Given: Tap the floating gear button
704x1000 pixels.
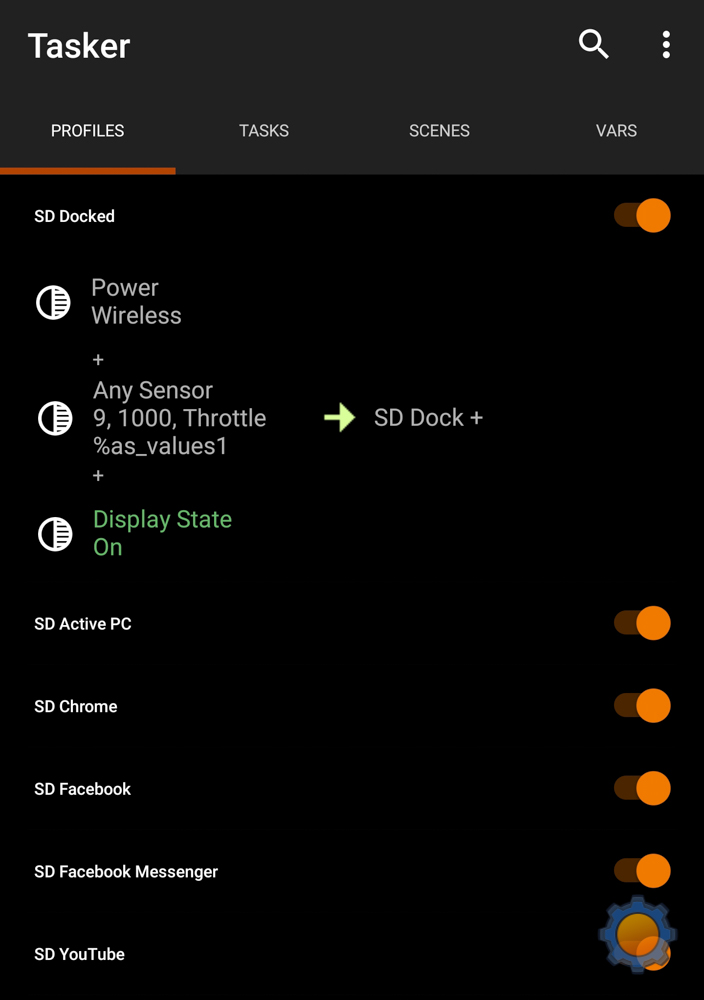Looking at the screenshot, I should tap(637, 933).
